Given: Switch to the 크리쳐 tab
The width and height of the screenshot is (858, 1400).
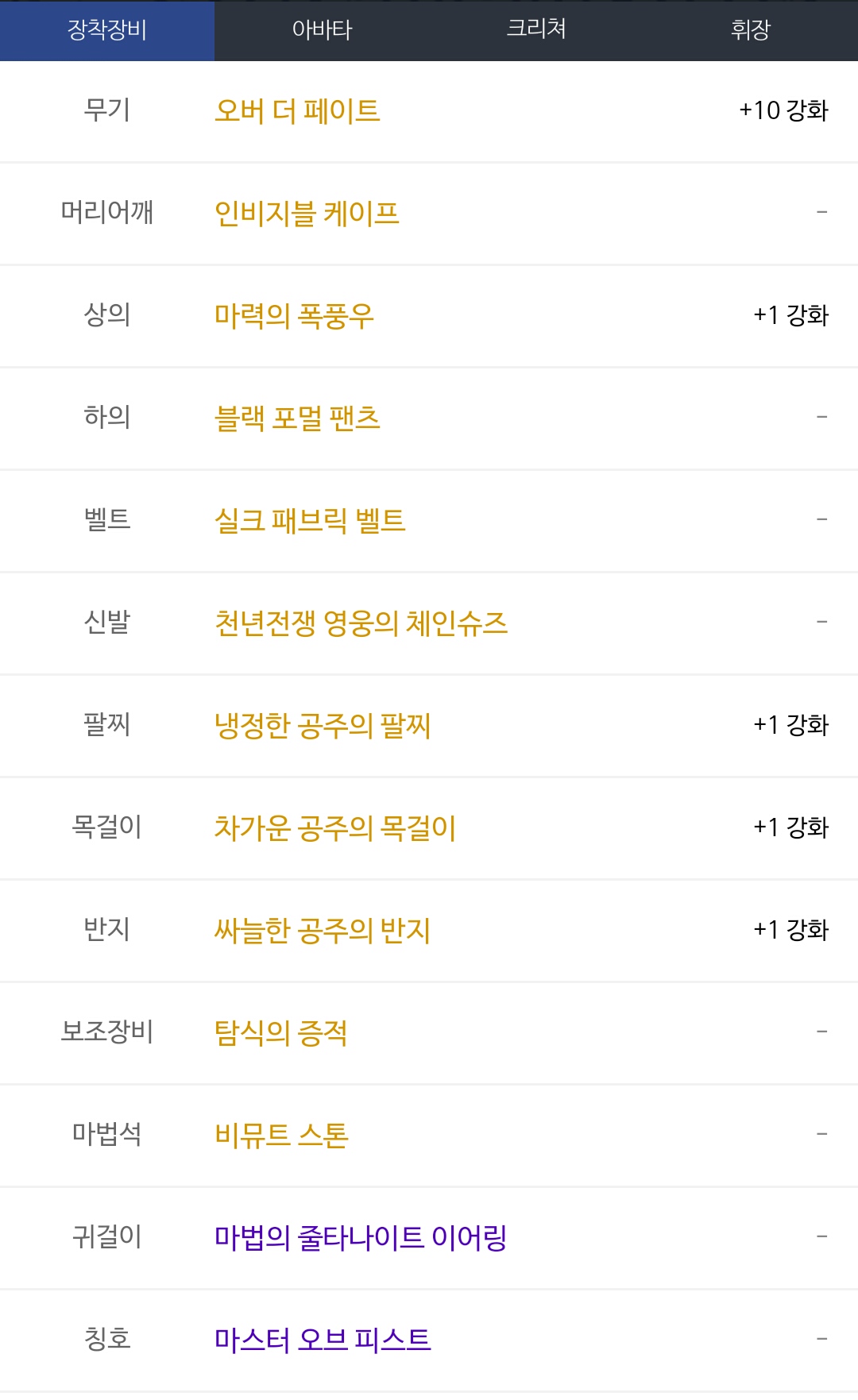Looking at the screenshot, I should pyautogui.click(x=536, y=30).
